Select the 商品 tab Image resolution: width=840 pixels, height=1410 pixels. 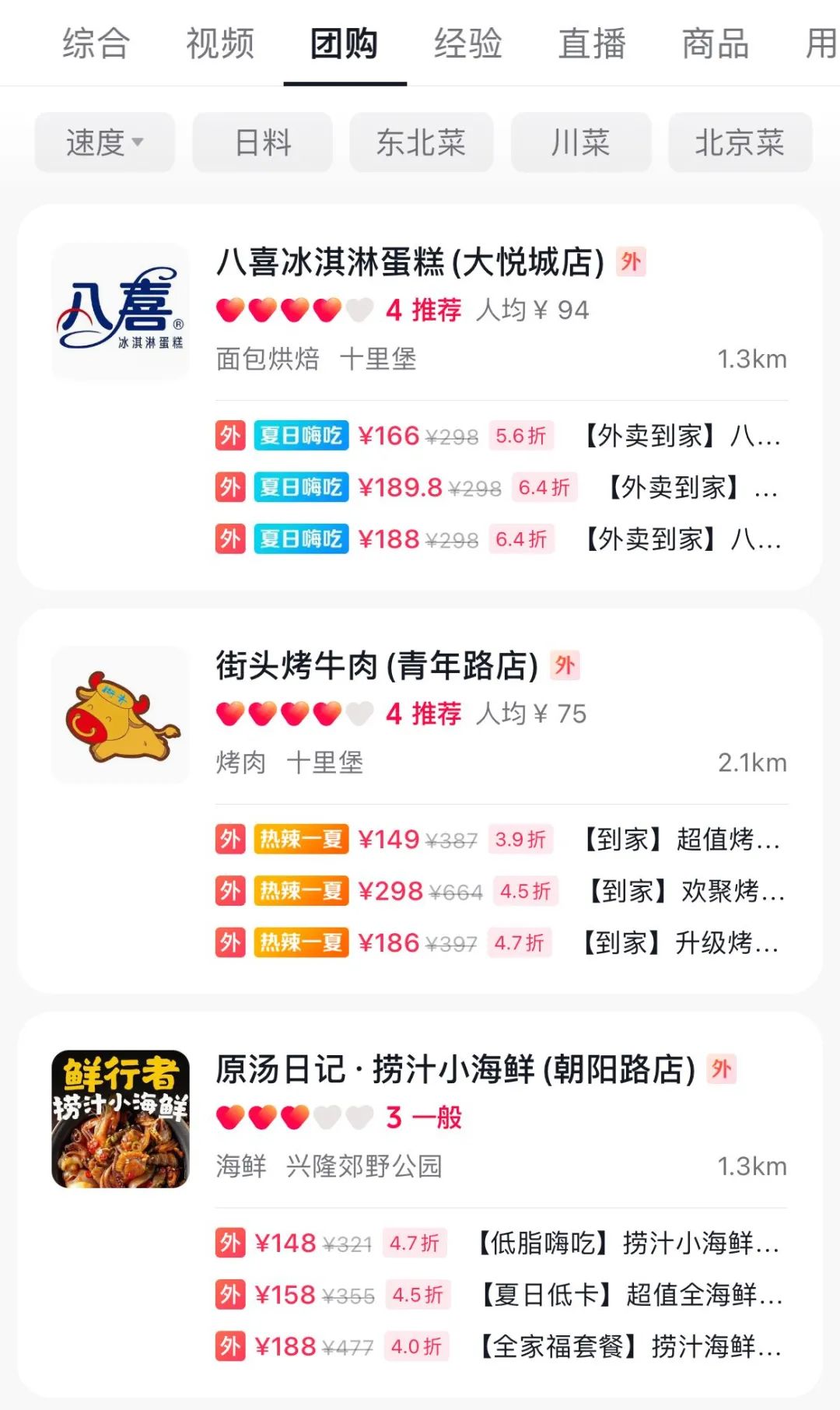pyautogui.click(x=715, y=44)
